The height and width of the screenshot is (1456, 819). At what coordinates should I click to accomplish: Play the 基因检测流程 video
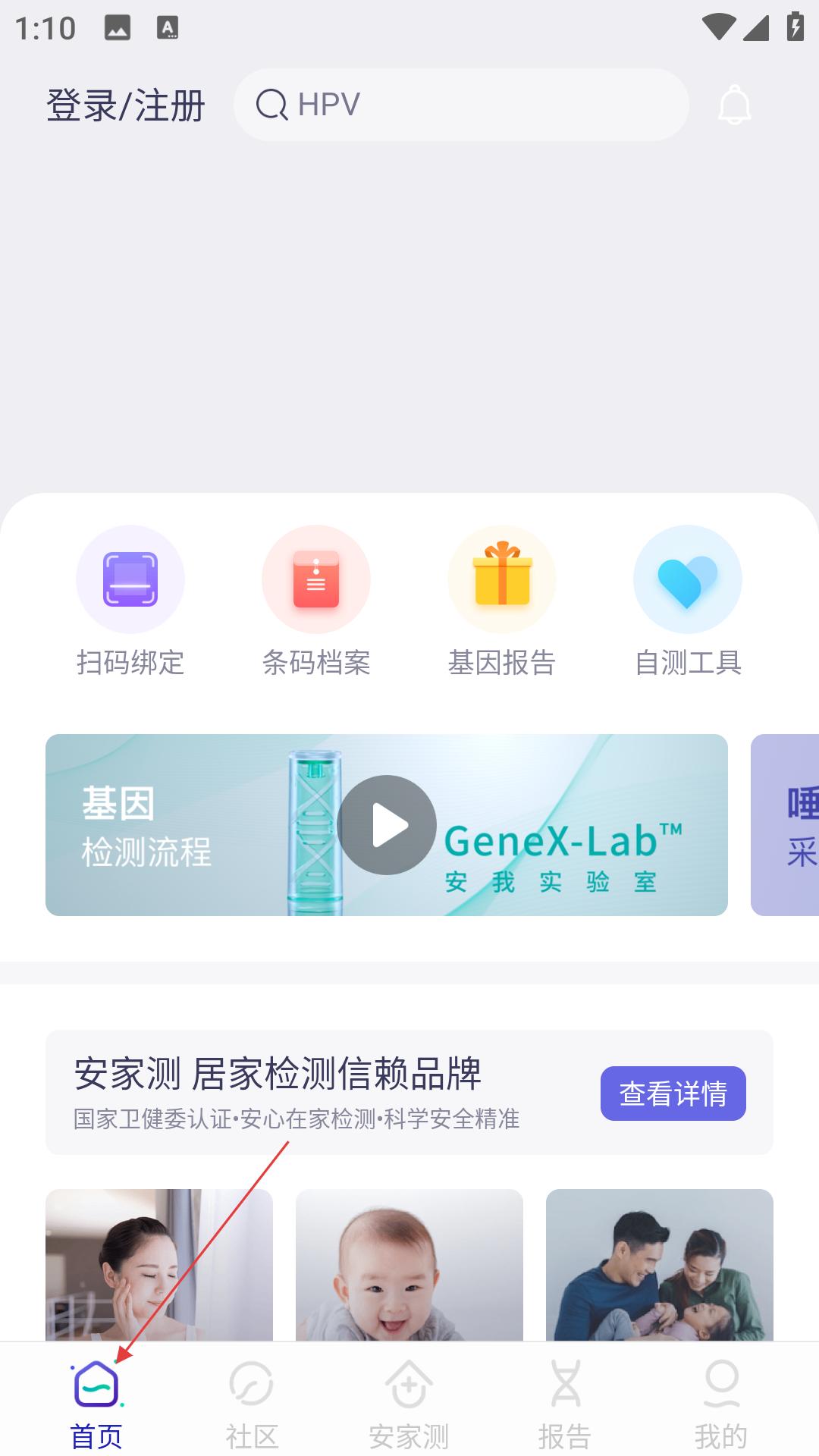point(387,825)
